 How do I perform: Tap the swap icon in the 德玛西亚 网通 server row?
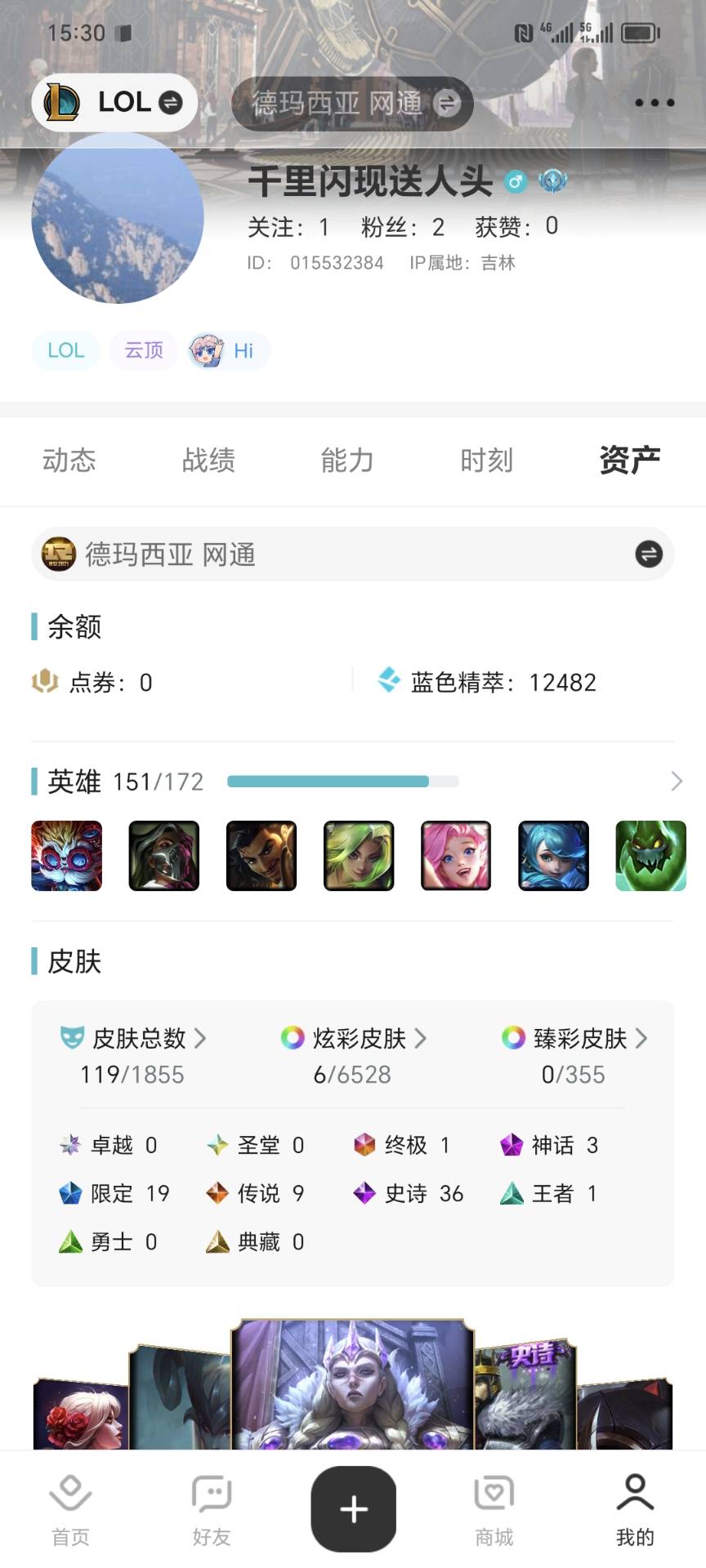pos(649,555)
